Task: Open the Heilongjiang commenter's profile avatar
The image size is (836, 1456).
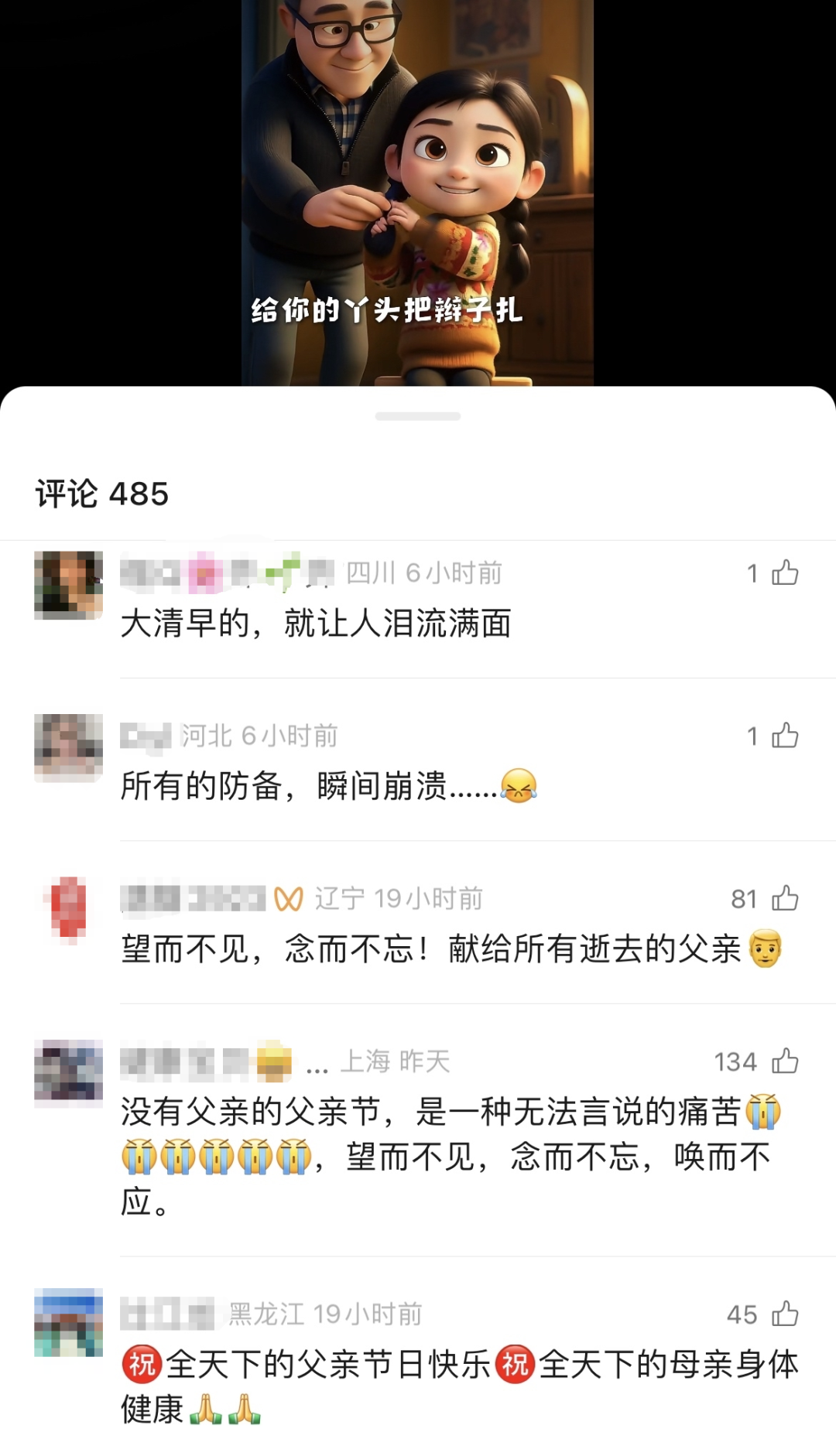Action: point(69,1322)
